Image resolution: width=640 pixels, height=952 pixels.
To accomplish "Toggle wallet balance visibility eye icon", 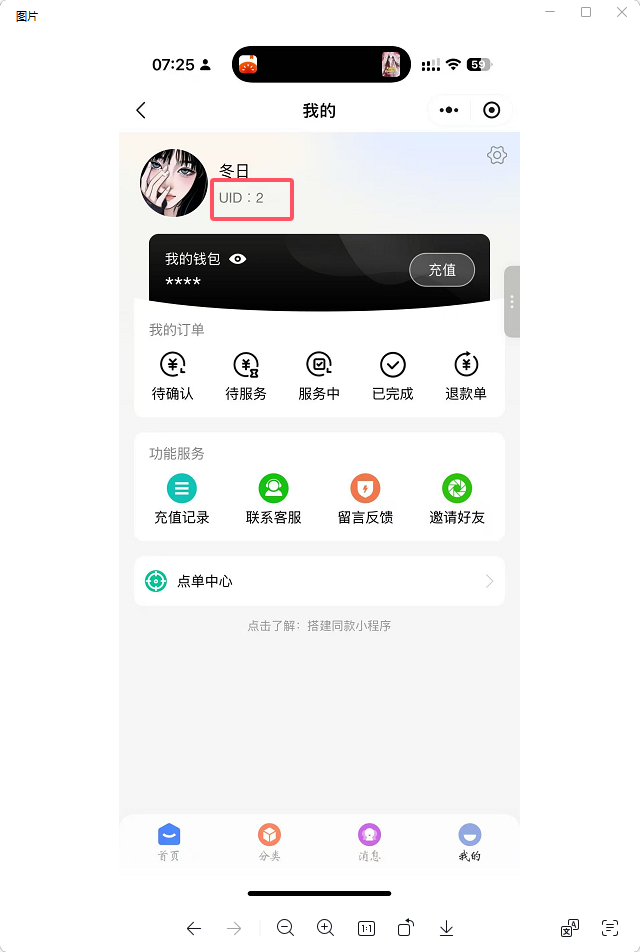I will click(237, 259).
